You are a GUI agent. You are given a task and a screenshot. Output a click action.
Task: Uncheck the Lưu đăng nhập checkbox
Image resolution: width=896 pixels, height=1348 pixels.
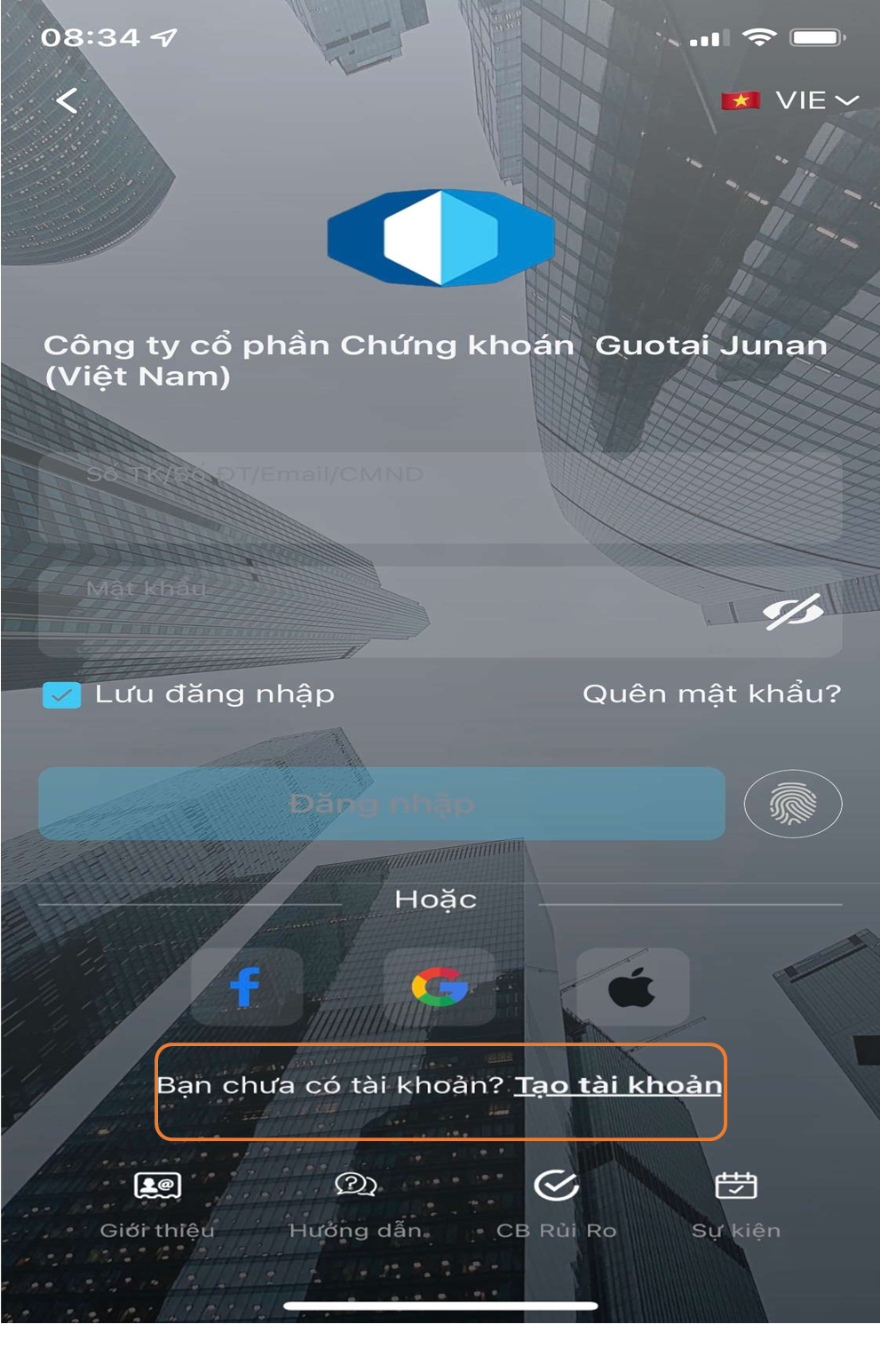tap(62, 694)
